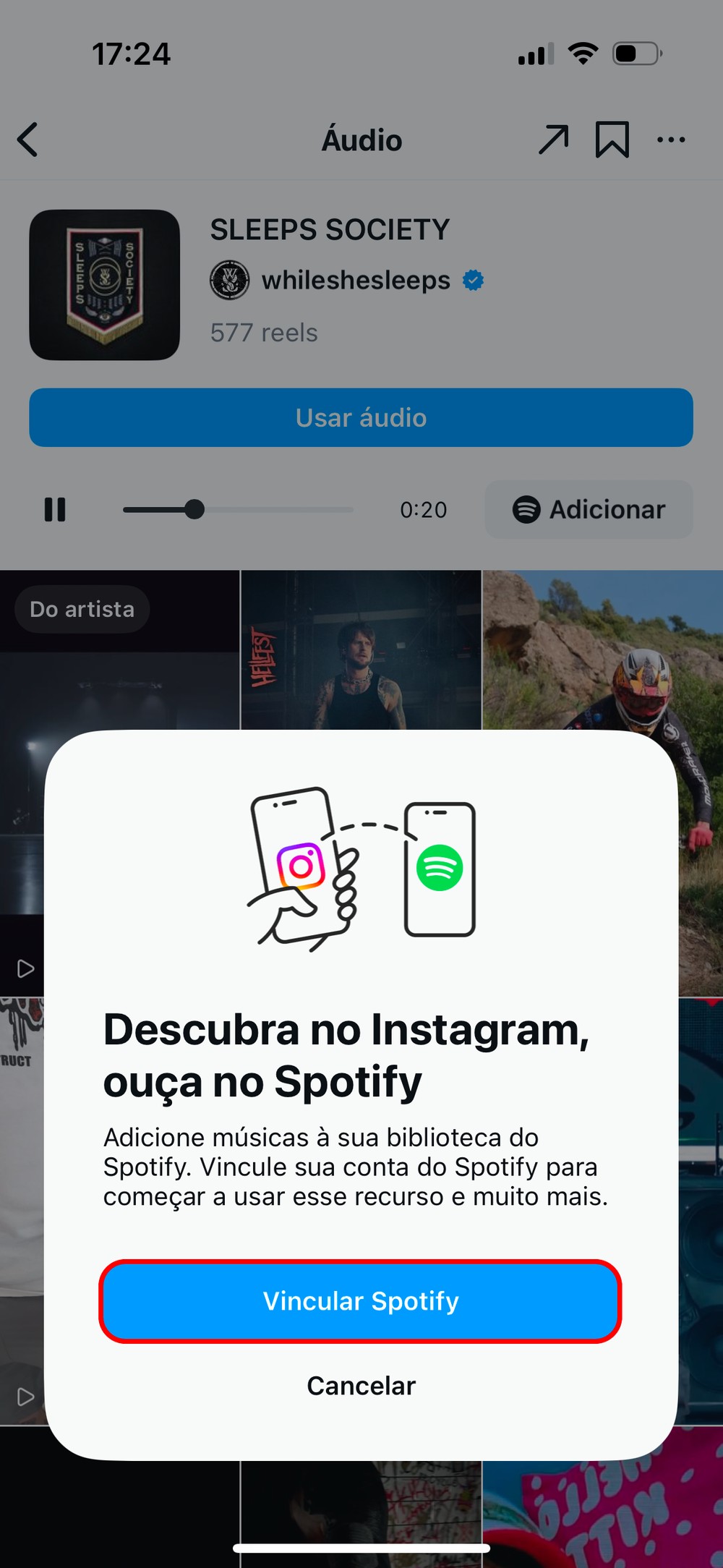This screenshot has height=1568, width=723.
Task: Link your Spotify account
Action: (x=360, y=1301)
